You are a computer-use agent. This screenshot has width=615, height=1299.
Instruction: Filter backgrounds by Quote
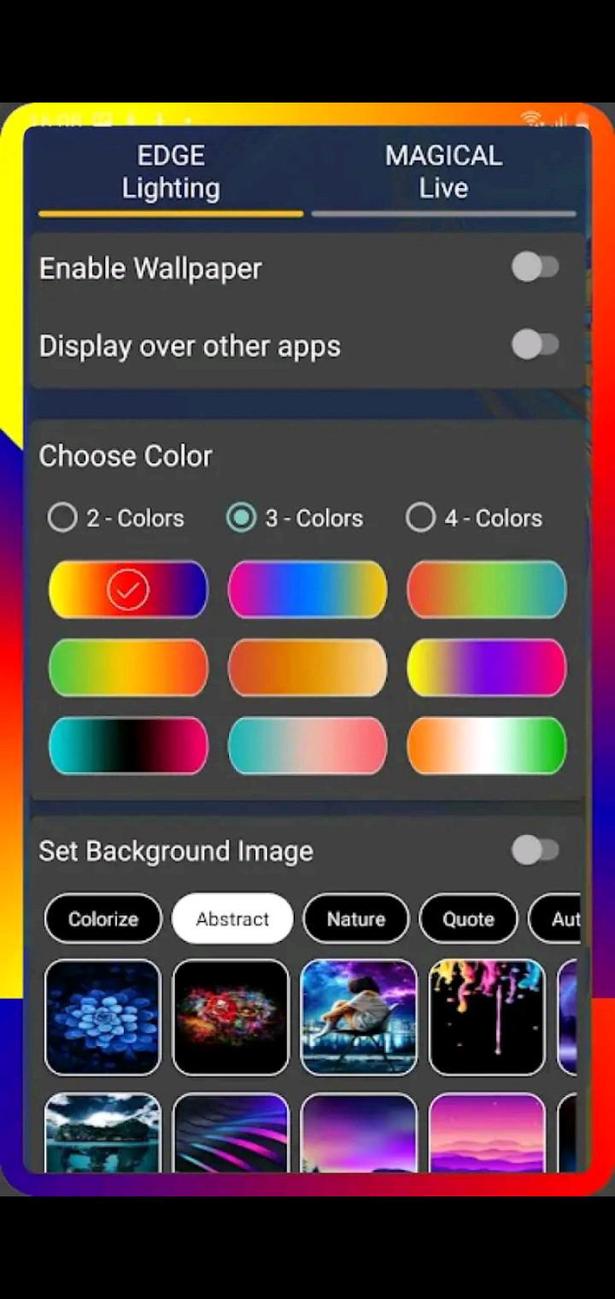point(468,919)
